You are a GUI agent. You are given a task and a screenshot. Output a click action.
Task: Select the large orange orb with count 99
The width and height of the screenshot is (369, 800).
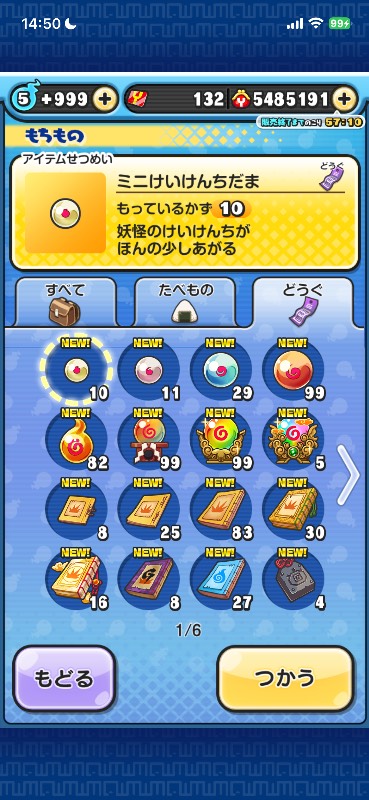(x=293, y=369)
